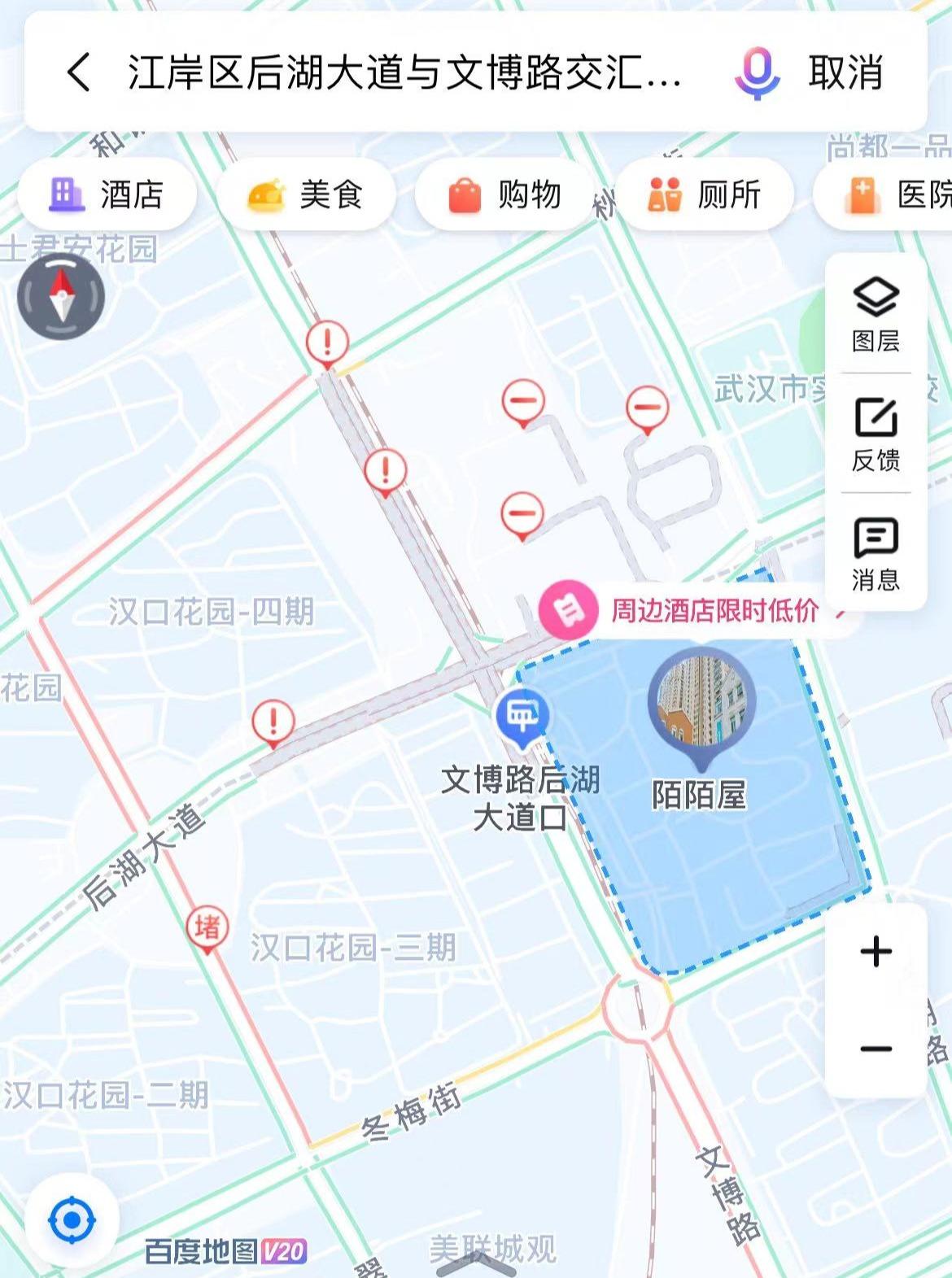Start voice search with the microphone icon
952x1278 pixels.
(757, 72)
